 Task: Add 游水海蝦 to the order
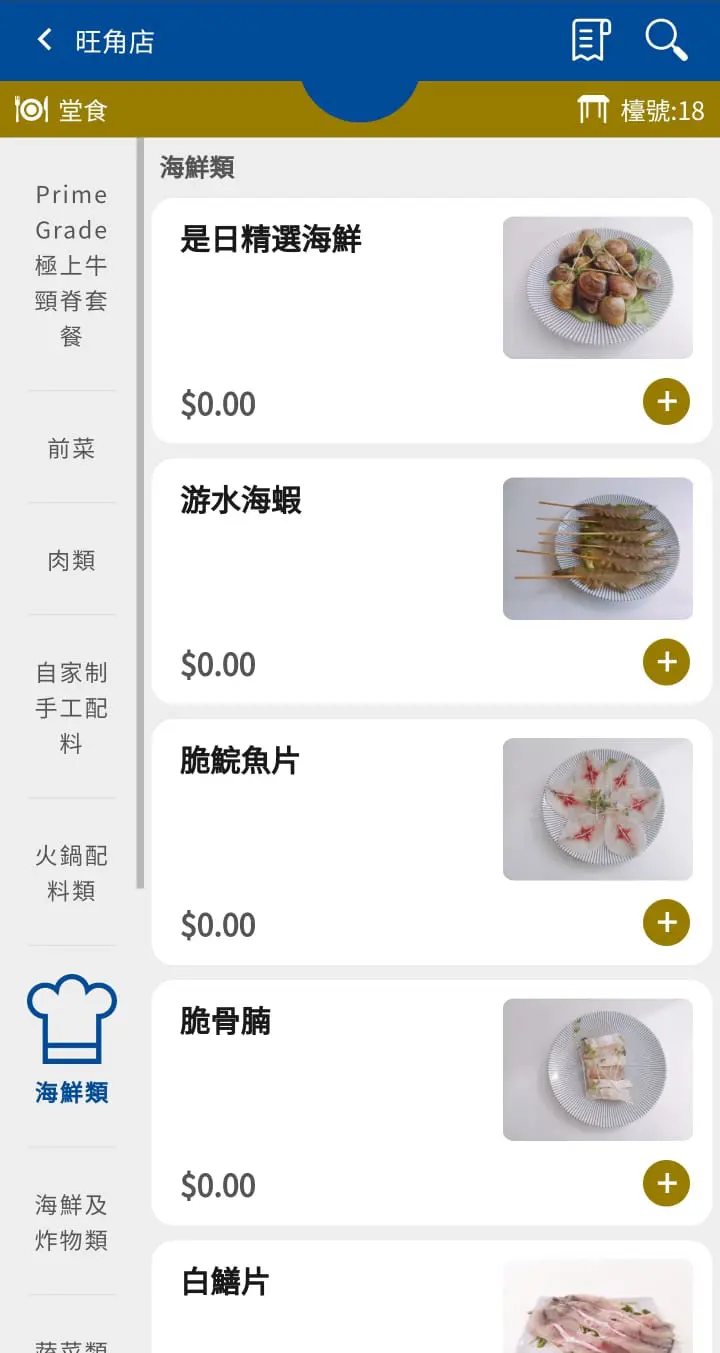666,662
